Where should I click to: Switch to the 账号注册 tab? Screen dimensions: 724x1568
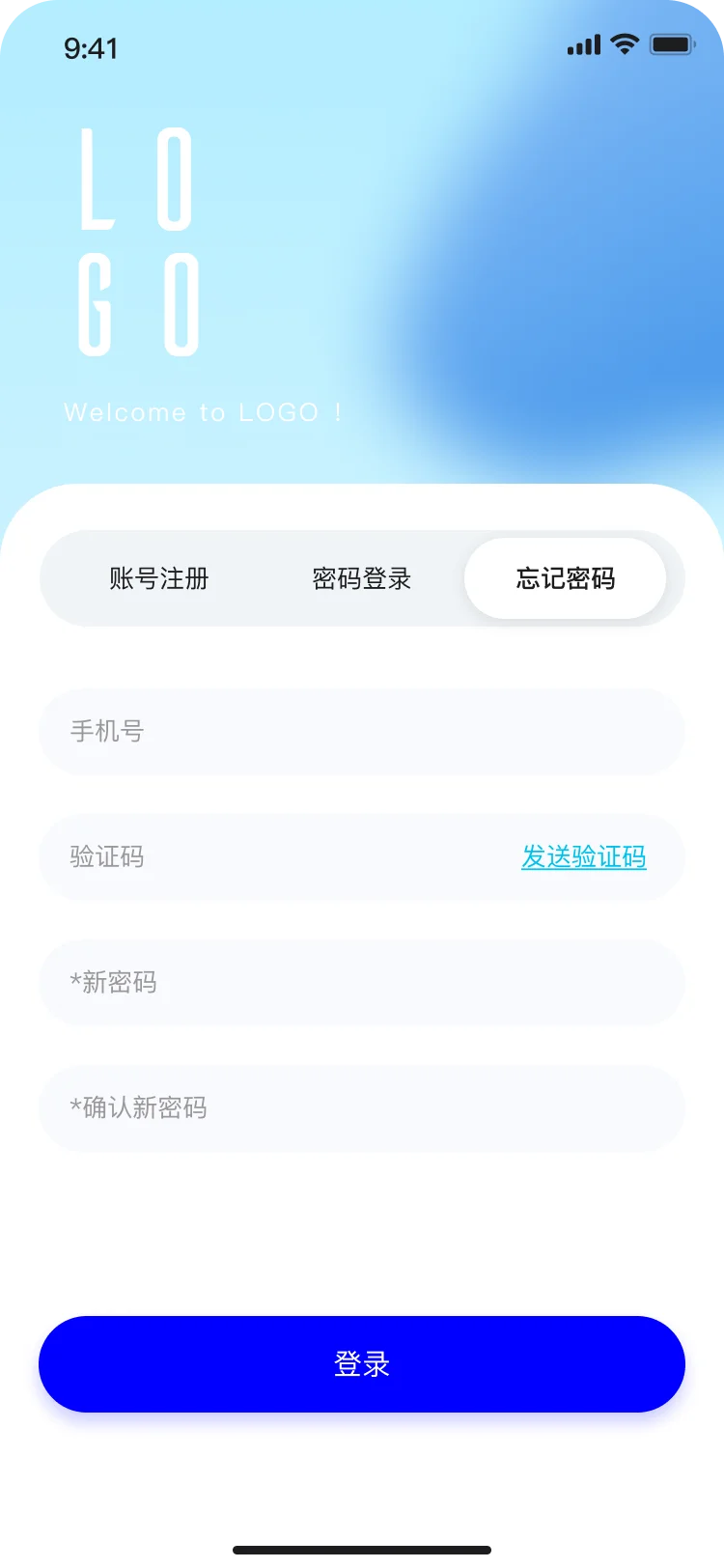coord(160,577)
